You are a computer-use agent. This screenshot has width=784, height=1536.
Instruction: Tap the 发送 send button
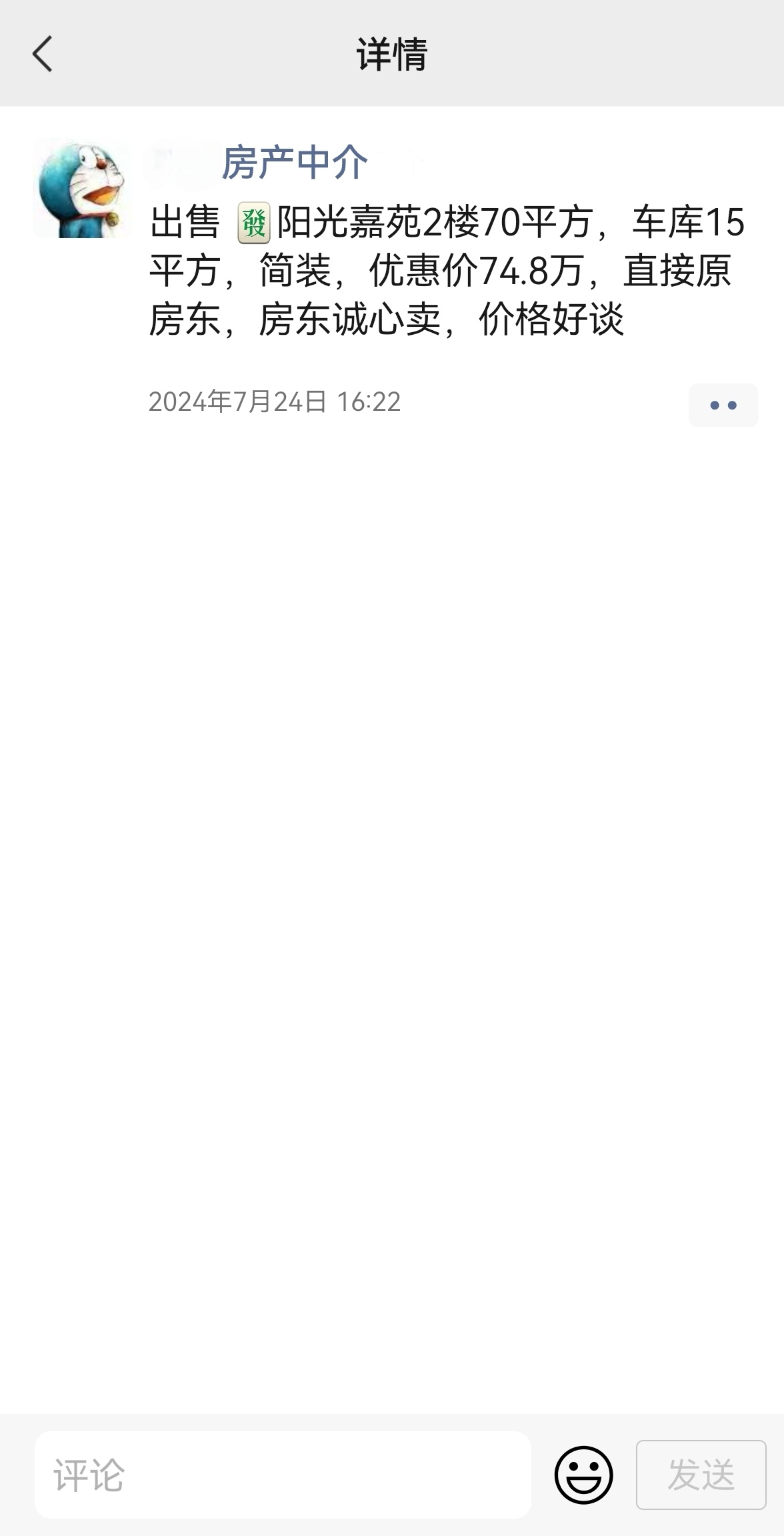tap(701, 1475)
